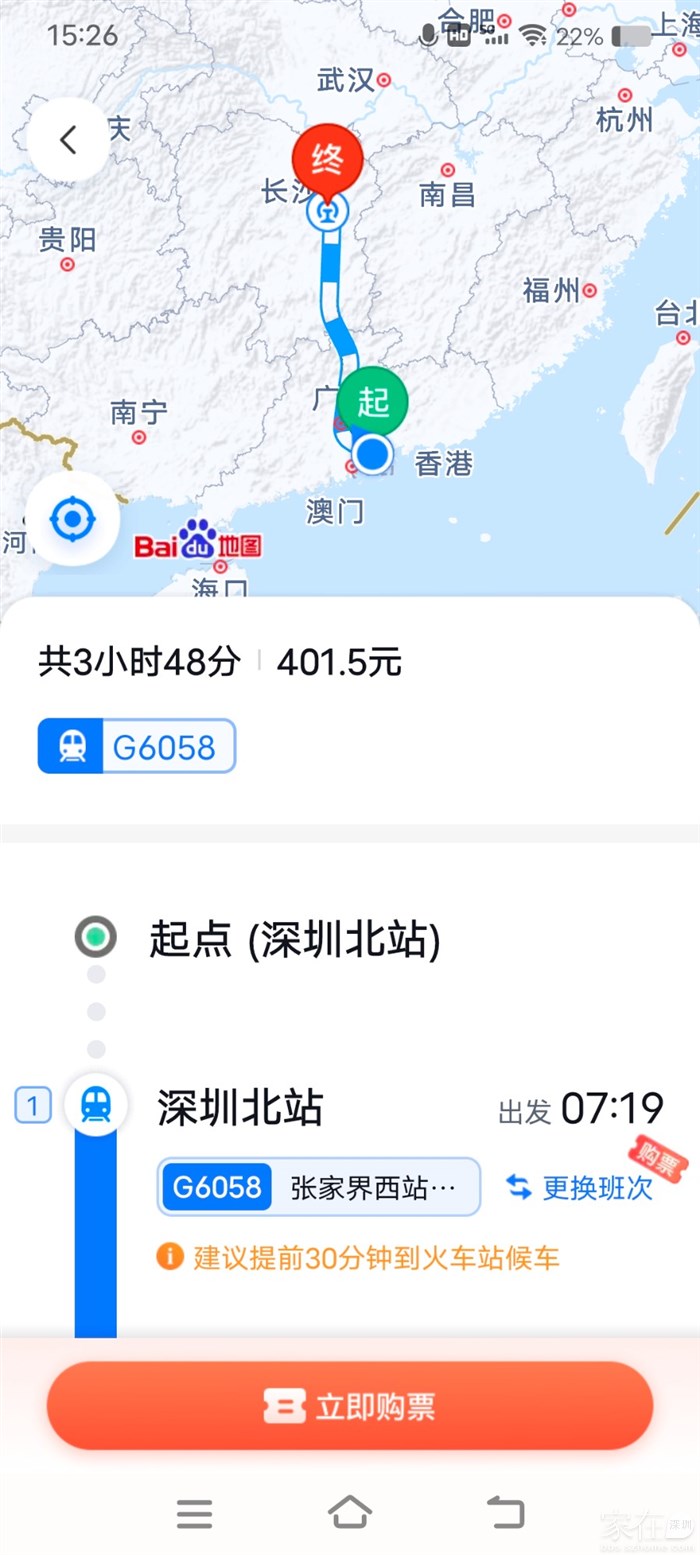Tap the green 起 start marker
This screenshot has width=700, height=1555.
pyautogui.click(x=373, y=403)
